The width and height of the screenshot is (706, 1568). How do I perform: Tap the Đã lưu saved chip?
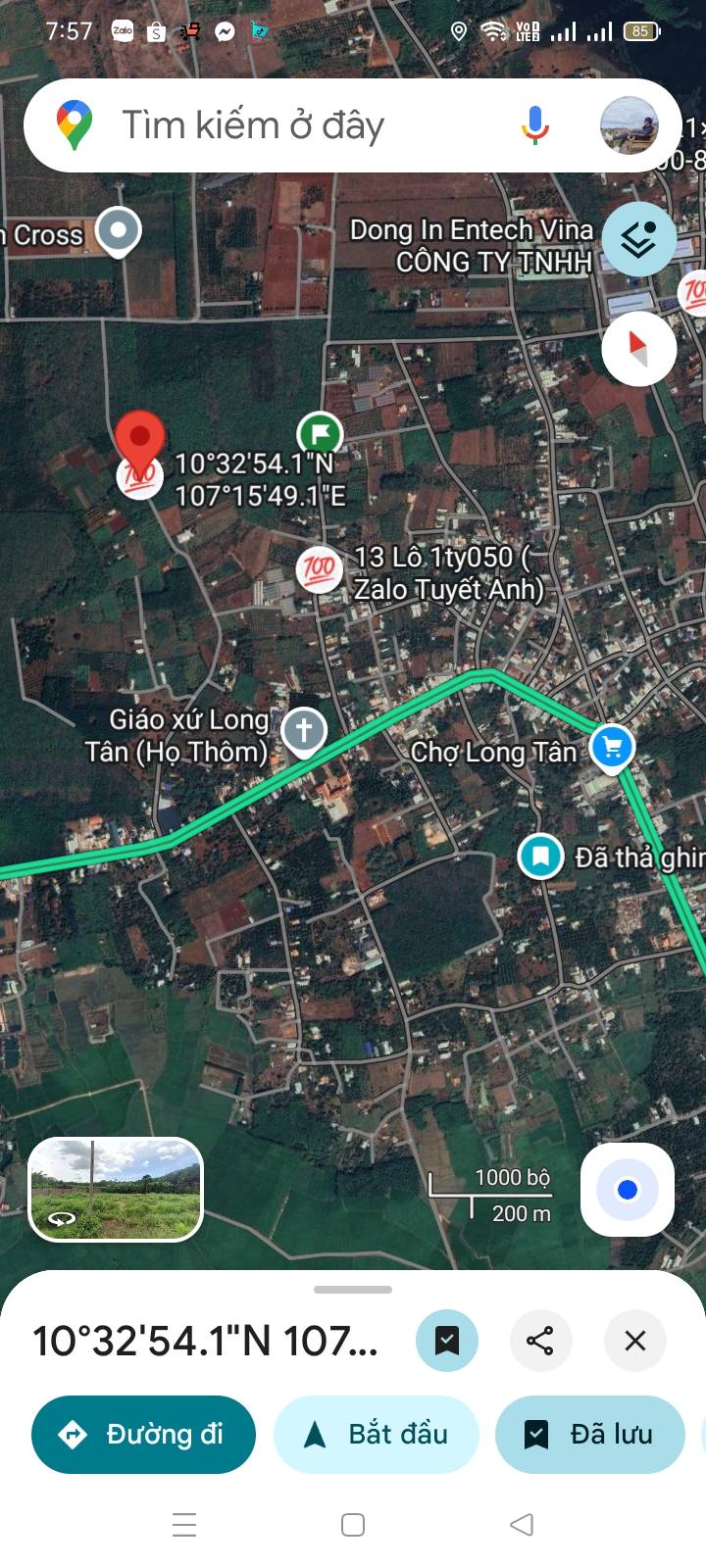(590, 1435)
